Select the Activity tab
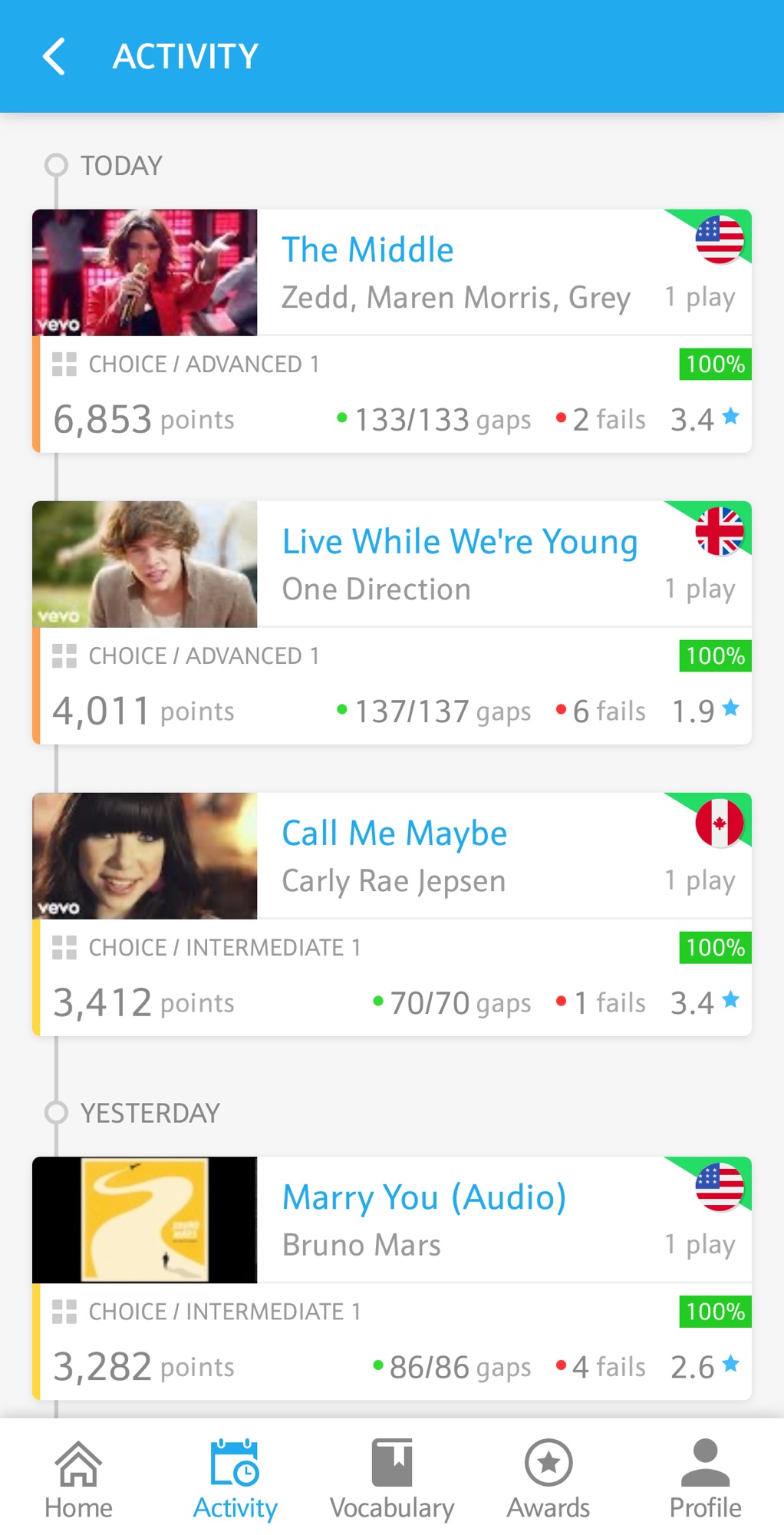This screenshot has width=784, height=1535. click(235, 1480)
